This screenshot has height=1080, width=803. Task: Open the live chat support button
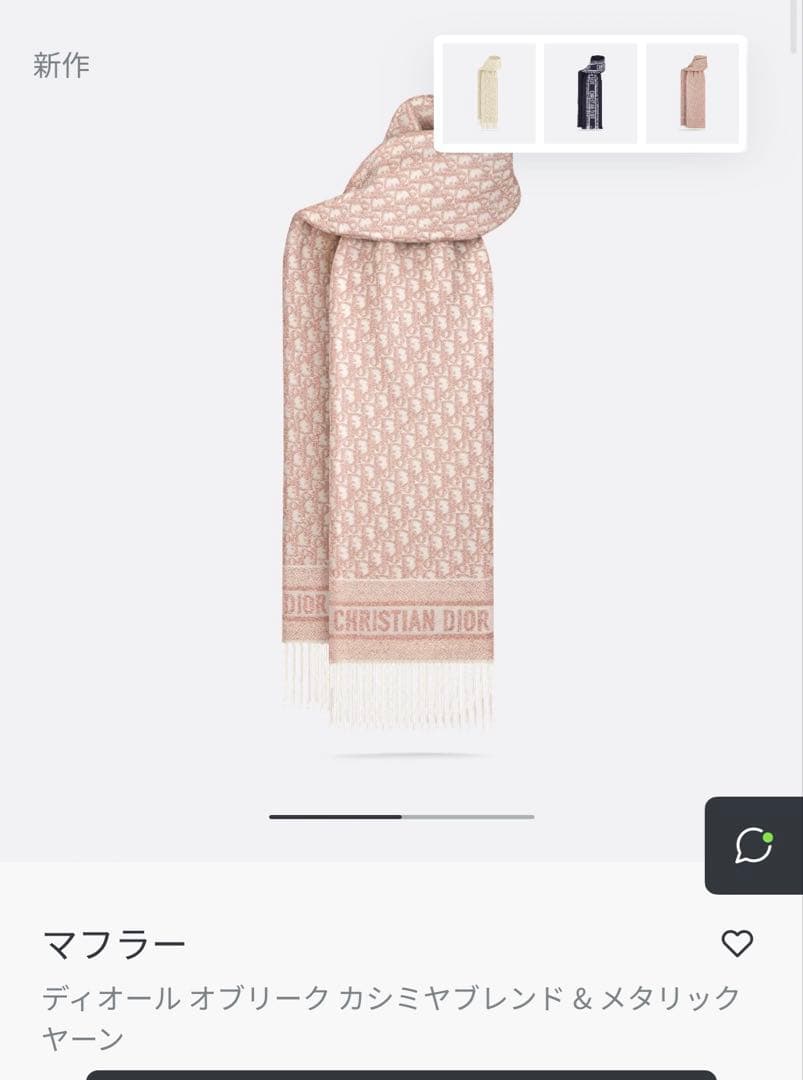click(x=753, y=845)
